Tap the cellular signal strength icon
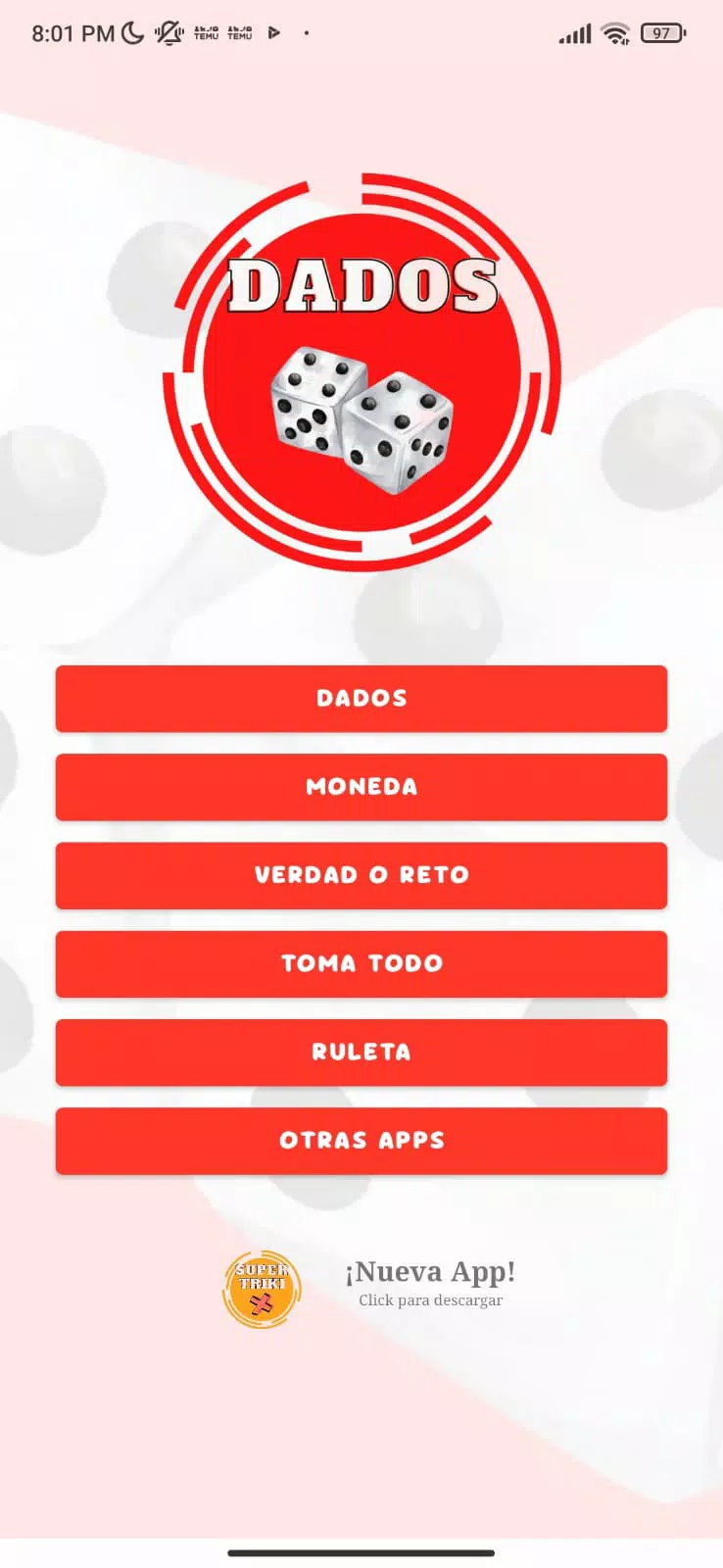Screen dimensions: 723x1568 (576, 32)
